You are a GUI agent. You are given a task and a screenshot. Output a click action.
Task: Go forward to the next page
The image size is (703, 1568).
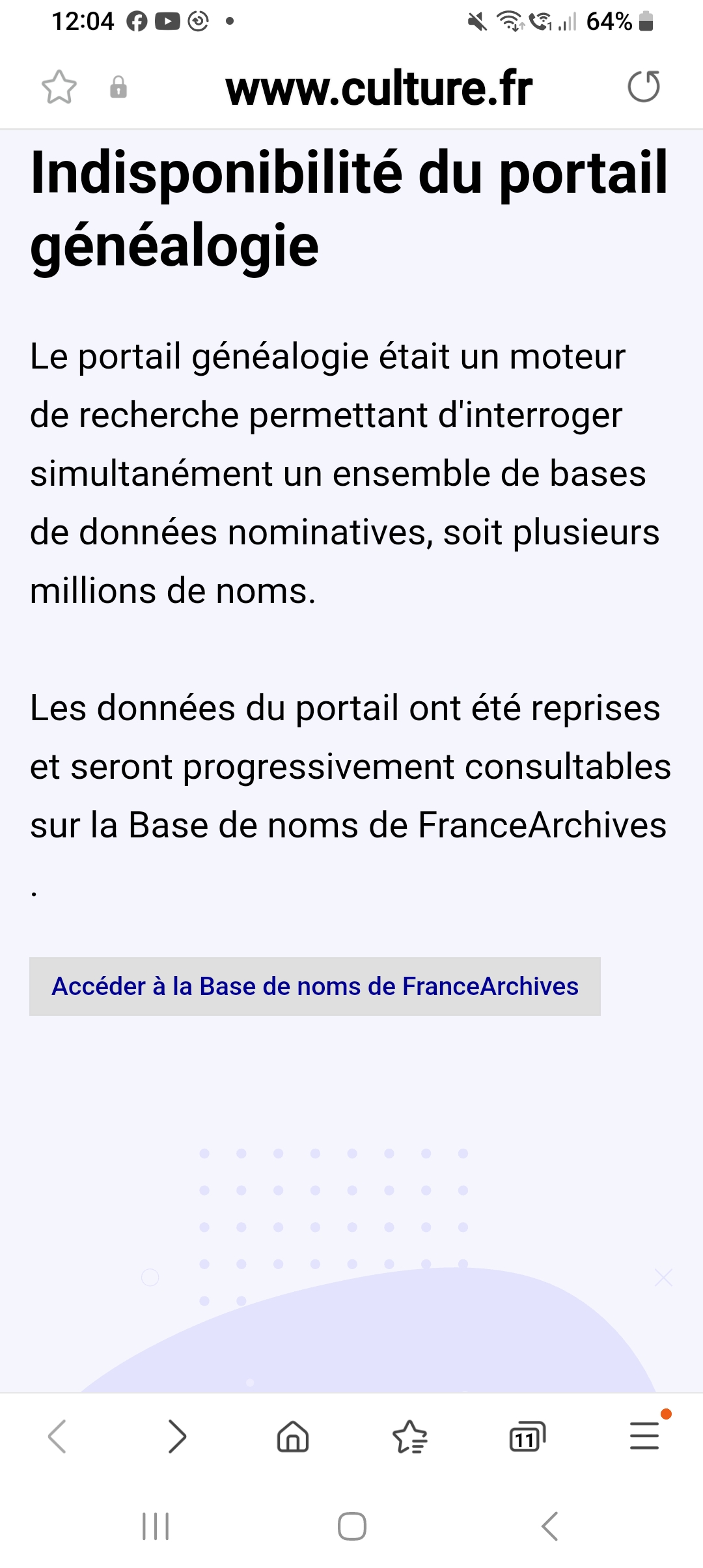click(176, 1436)
